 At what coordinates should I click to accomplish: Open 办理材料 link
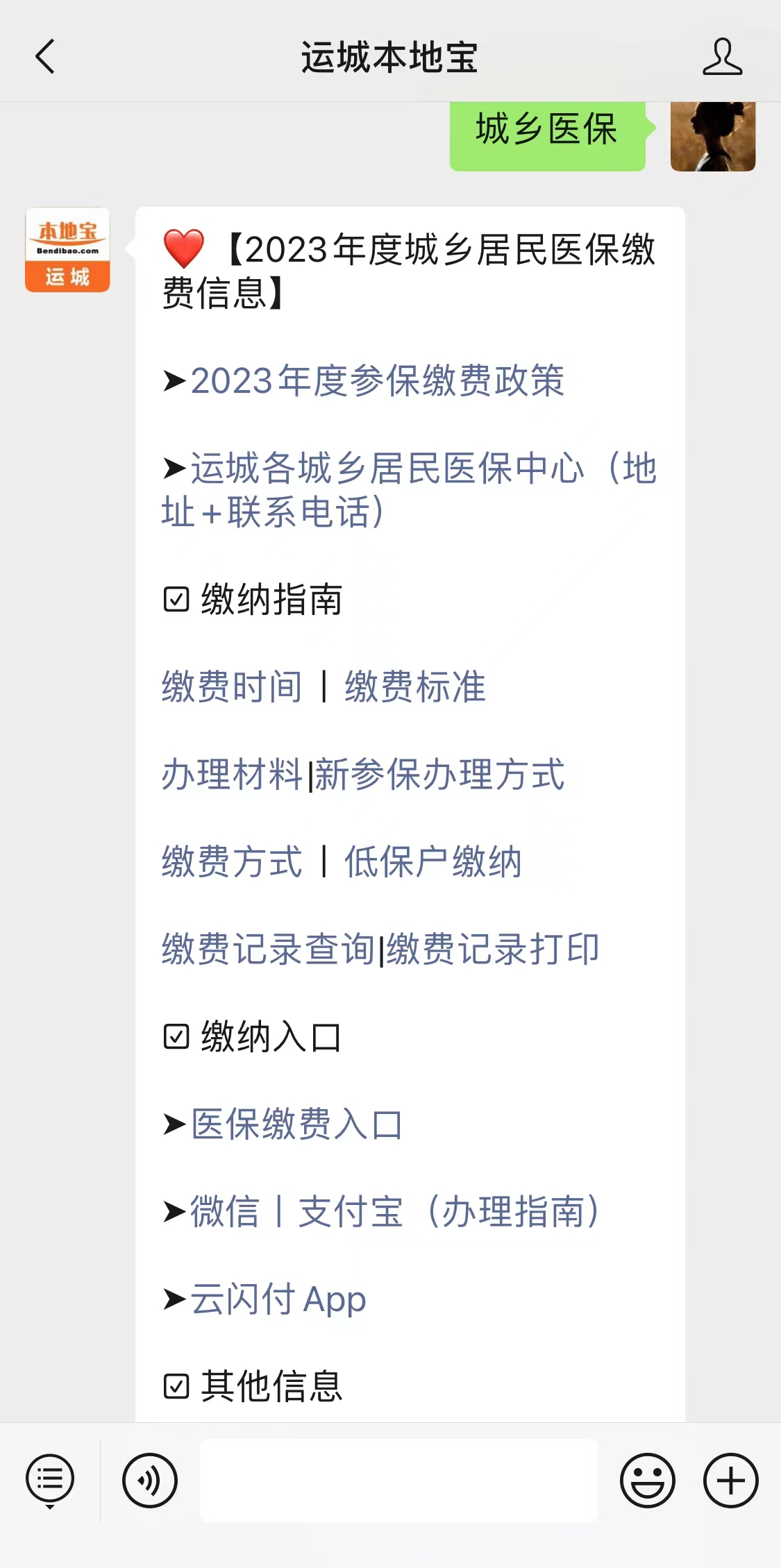pos(232,775)
